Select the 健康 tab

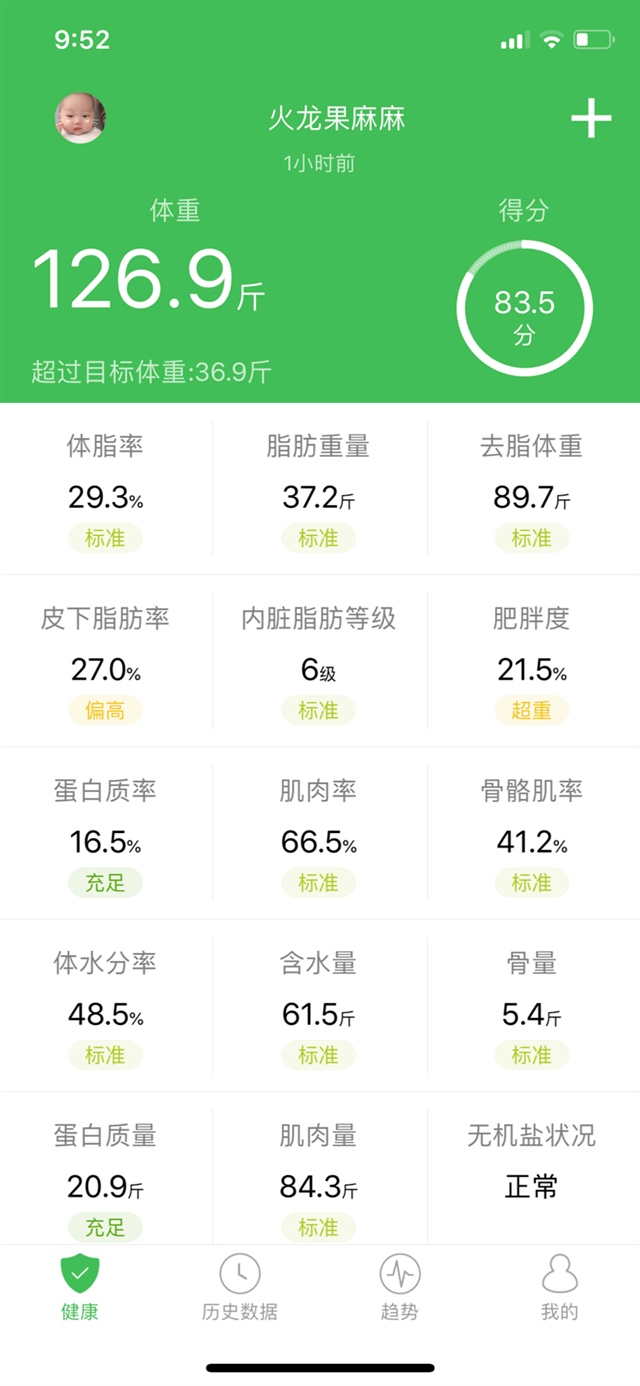pyautogui.click(x=80, y=1288)
